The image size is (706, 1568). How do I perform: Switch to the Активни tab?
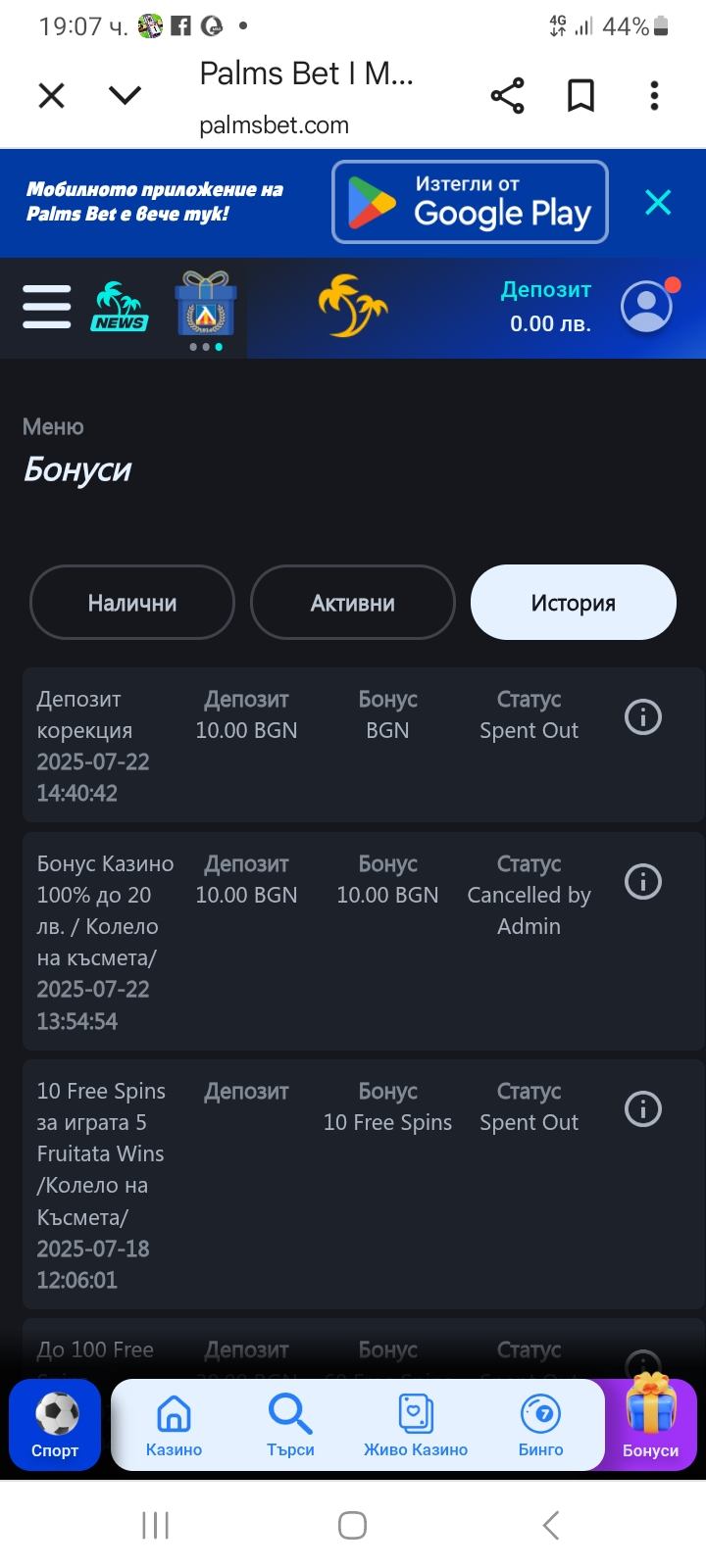pos(353,603)
